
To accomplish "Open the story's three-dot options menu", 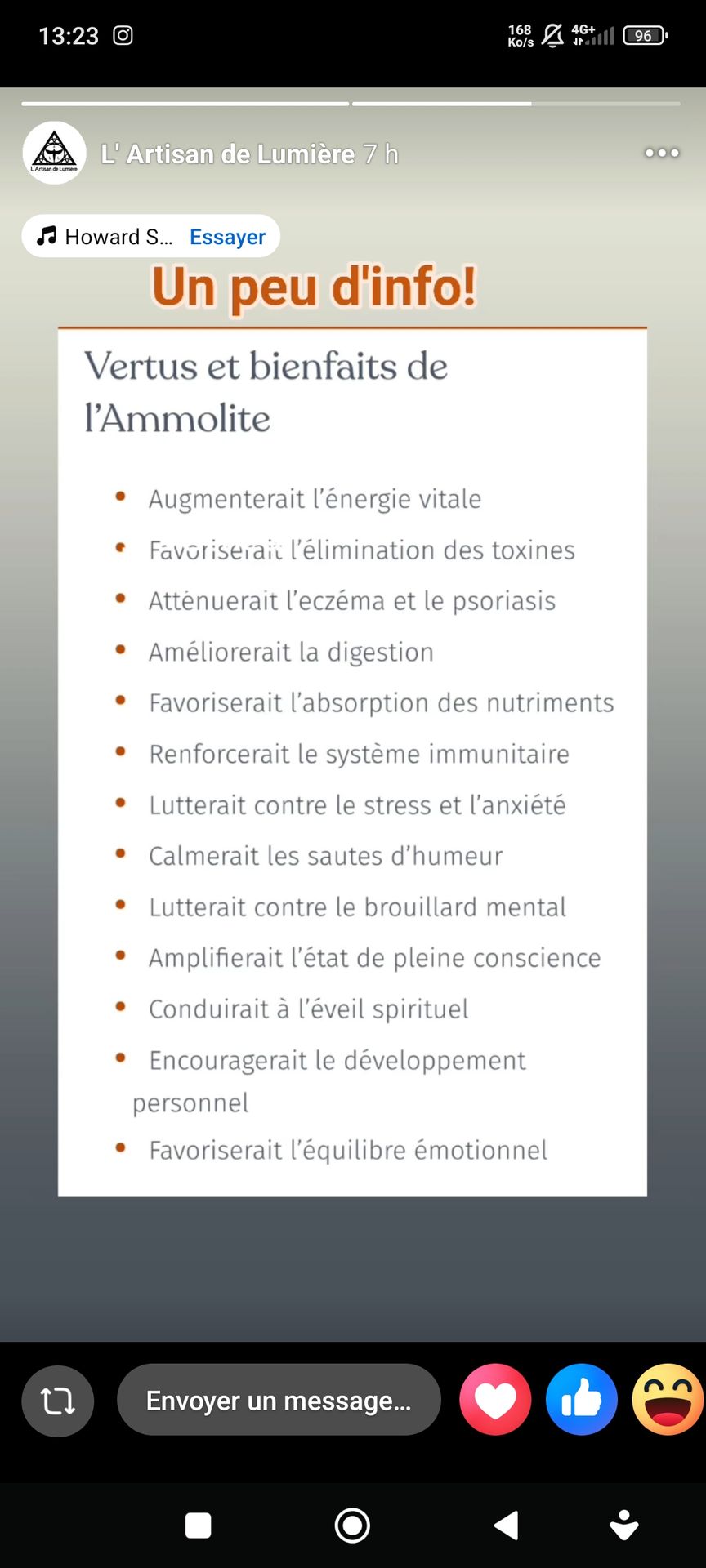I will point(661,153).
